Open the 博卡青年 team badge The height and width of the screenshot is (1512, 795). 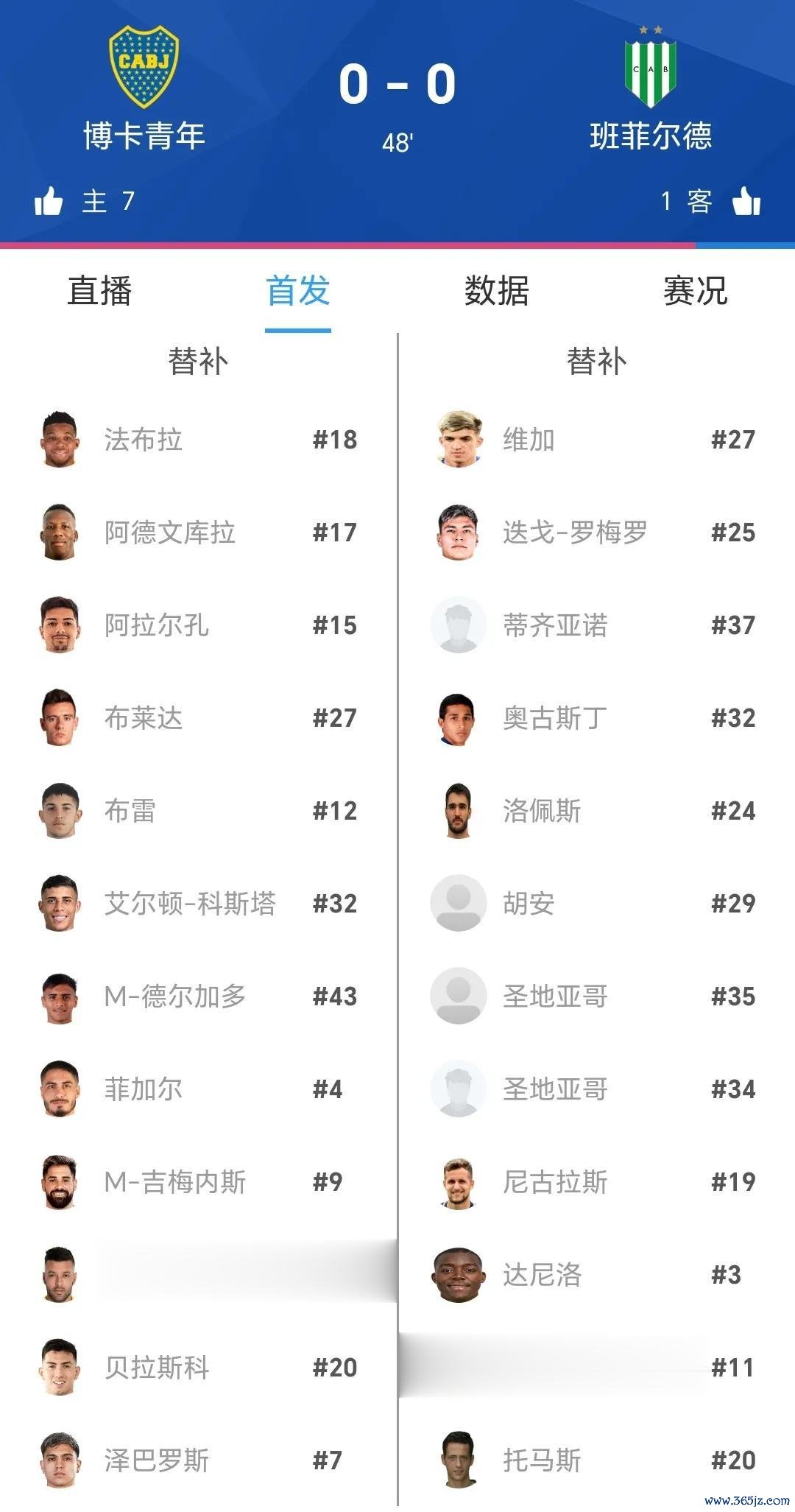[144, 67]
